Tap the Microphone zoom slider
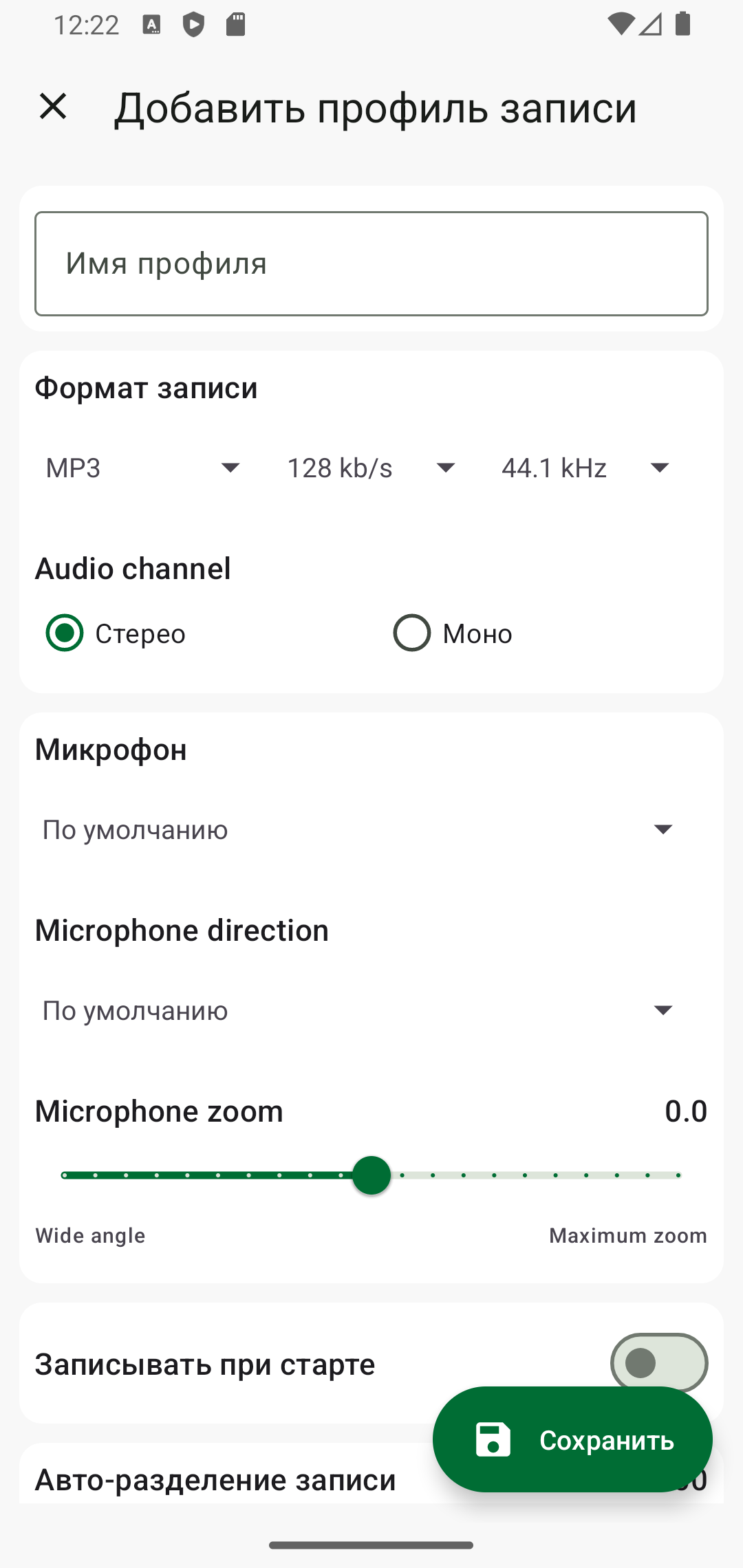Image resolution: width=743 pixels, height=1568 pixels. [371, 1175]
